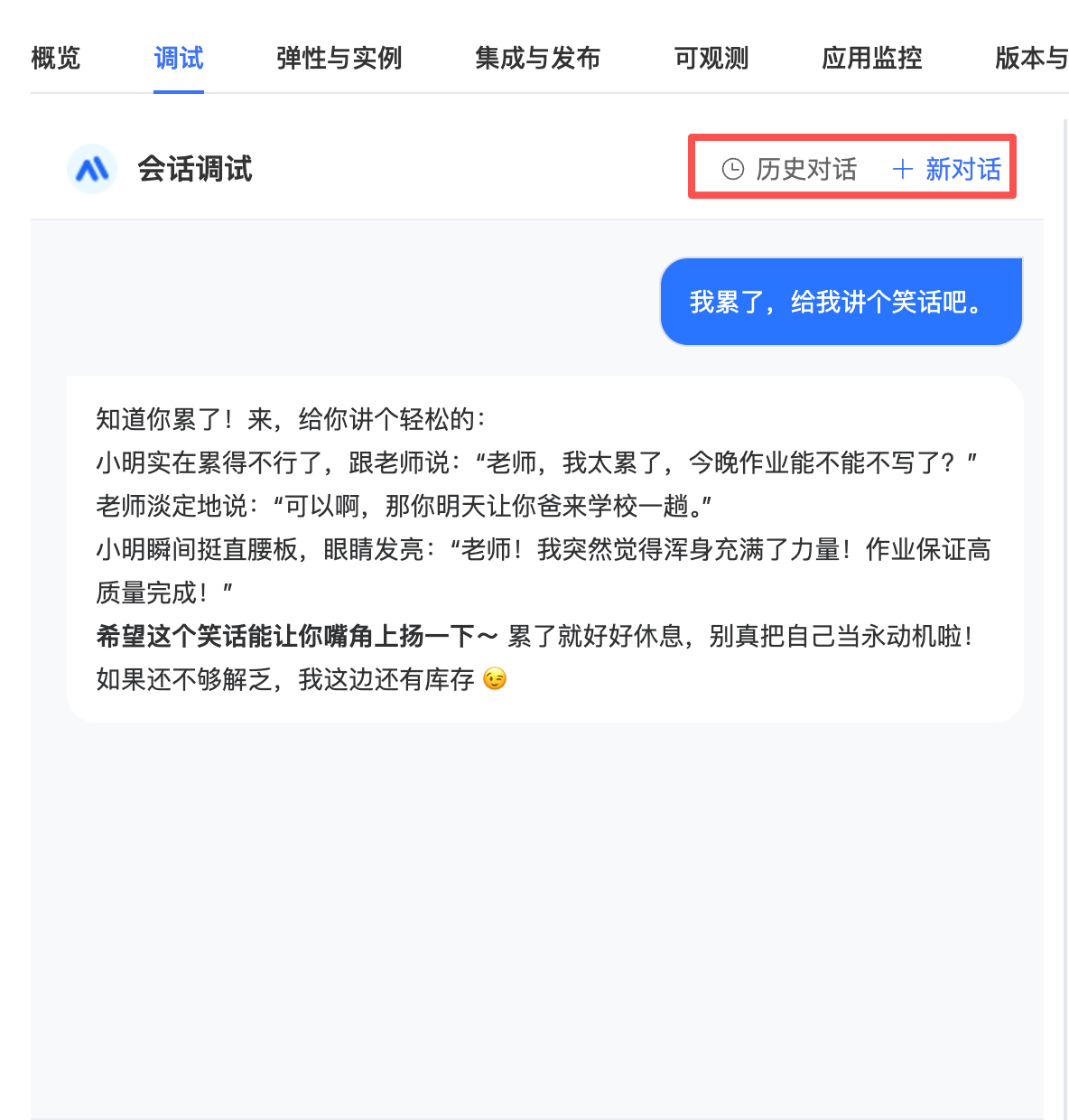1069x1120 pixels.
Task: Switch to the 概览 tab
Action: pos(55,58)
